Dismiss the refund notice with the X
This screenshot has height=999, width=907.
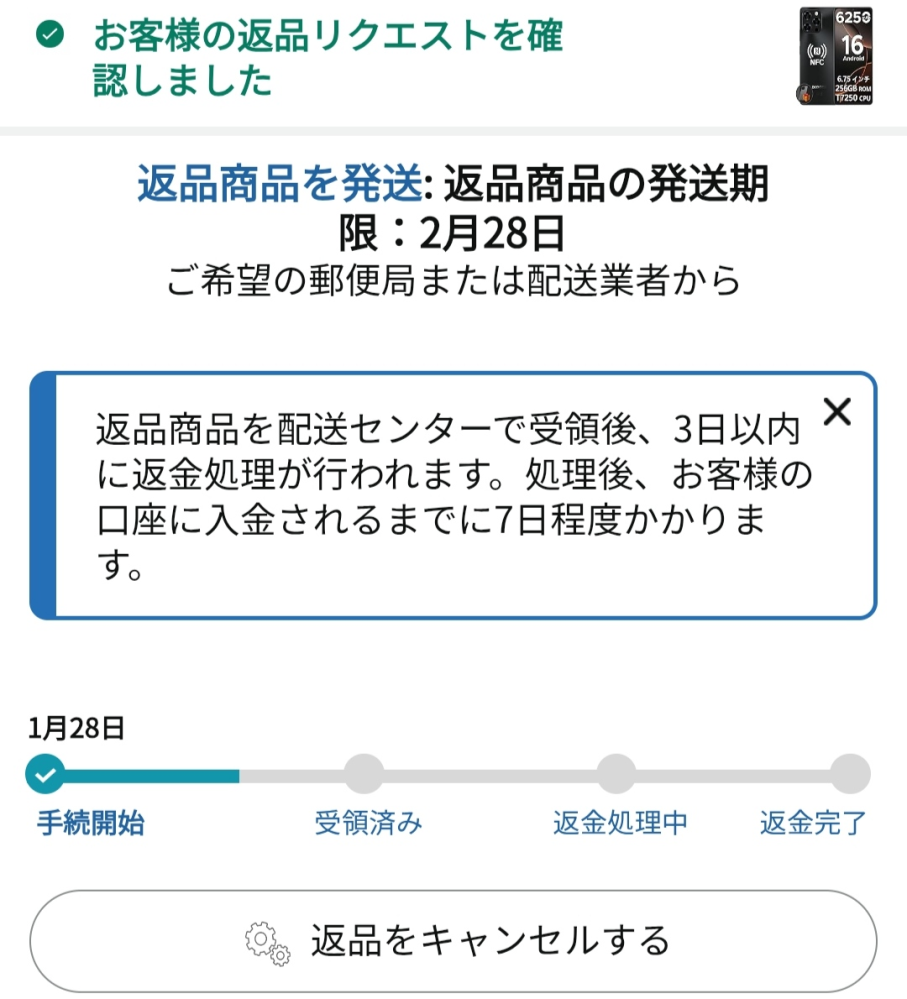click(836, 411)
